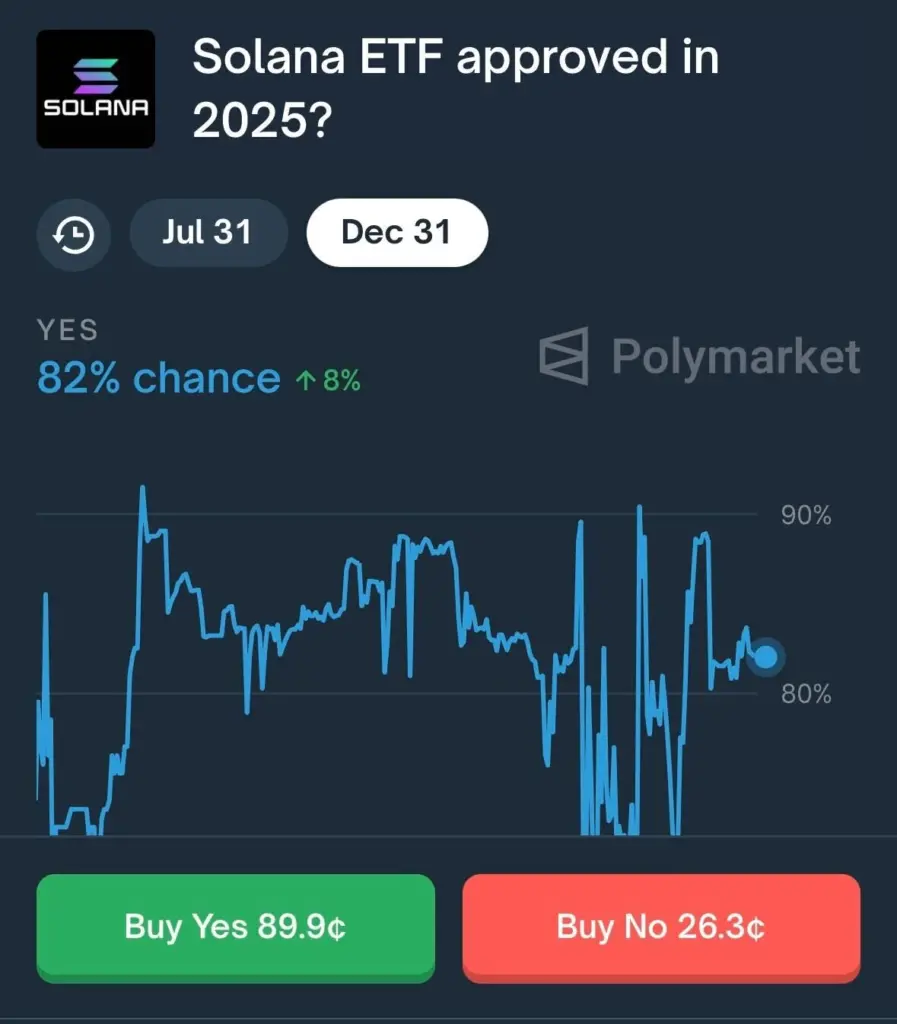Click the latest point marker on the price line

tap(765, 657)
